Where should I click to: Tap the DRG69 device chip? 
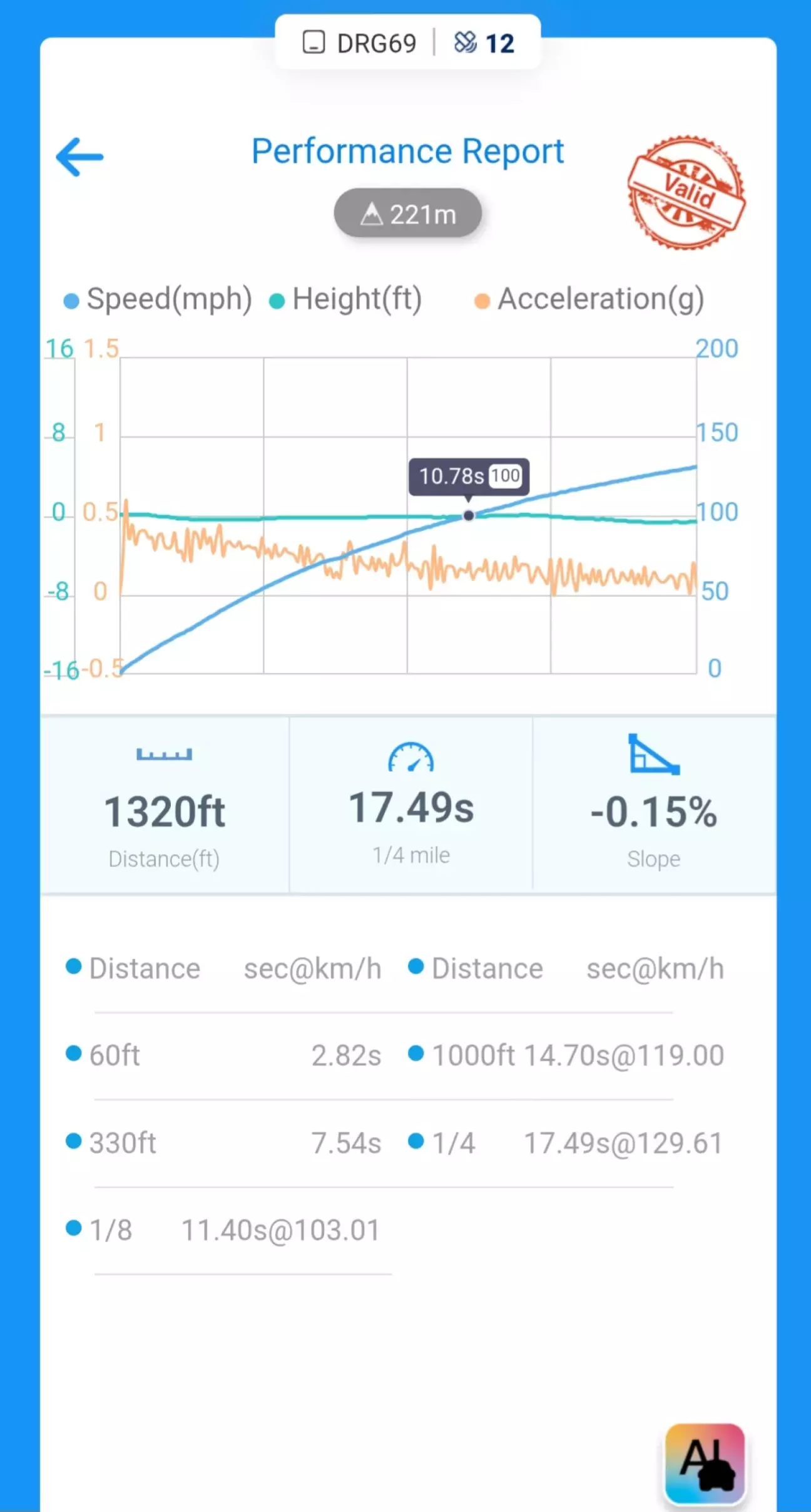(360, 43)
